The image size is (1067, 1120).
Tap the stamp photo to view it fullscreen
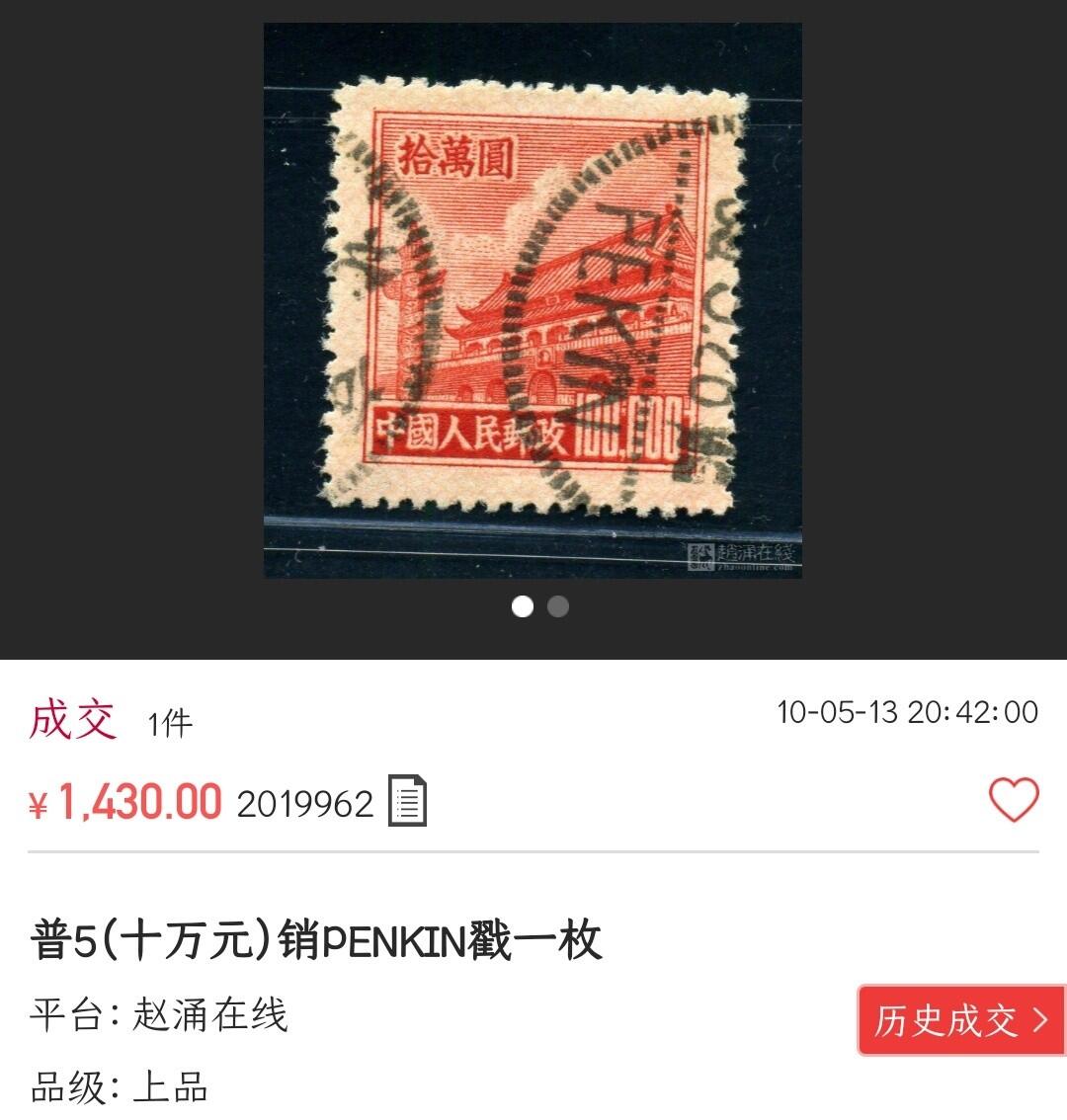533,296
